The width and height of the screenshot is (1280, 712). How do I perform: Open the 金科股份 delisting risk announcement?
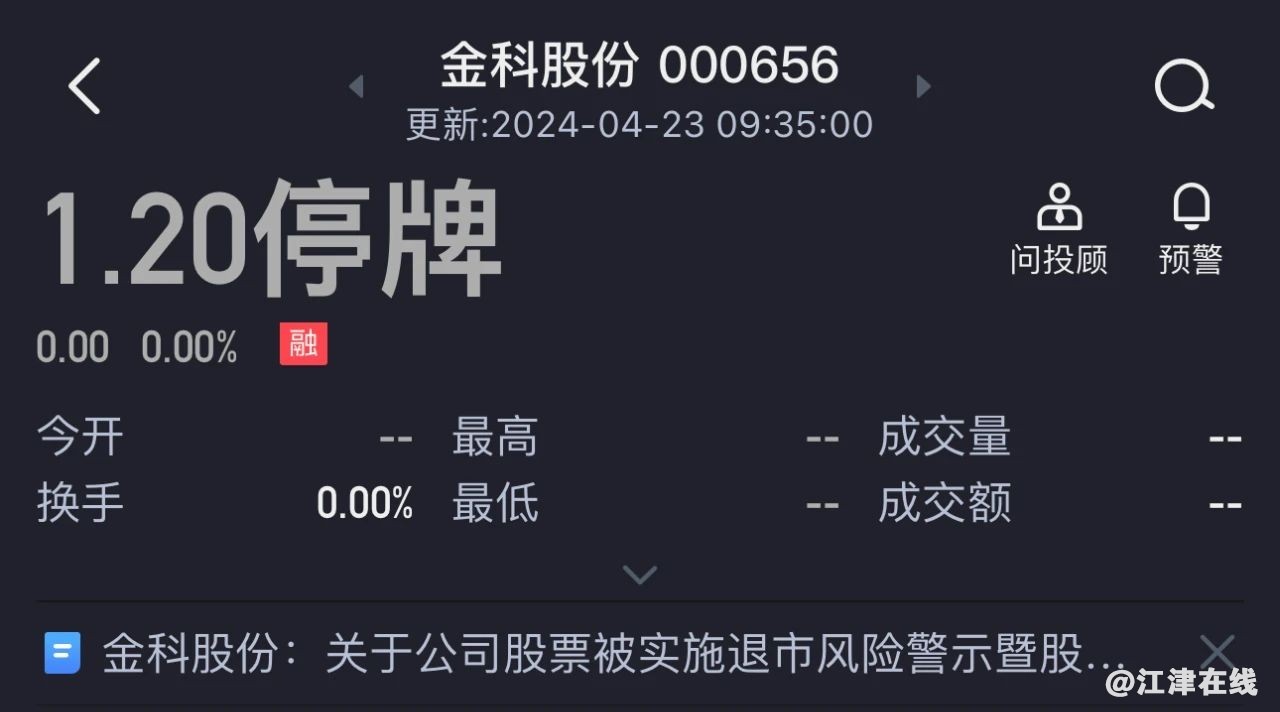pyautogui.click(x=615, y=655)
